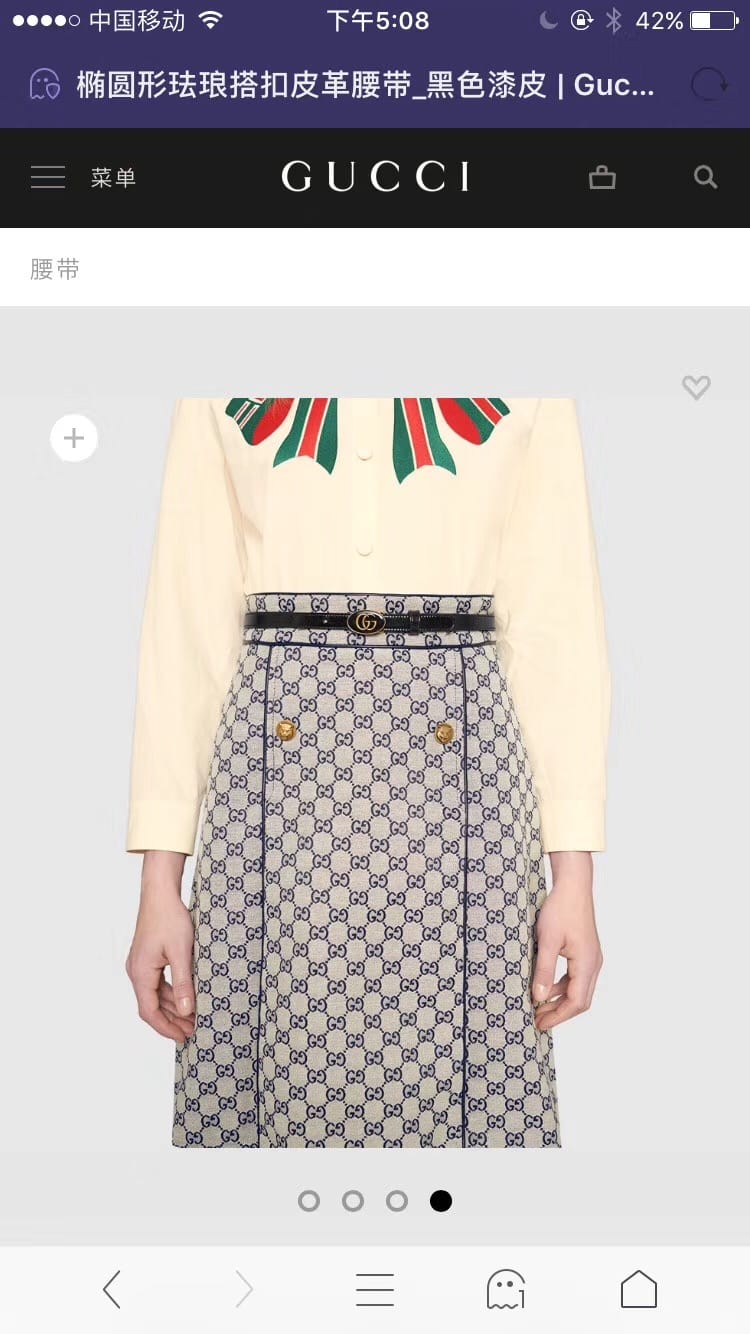This screenshot has height=1334, width=750.
Task: Go back to the previous page
Action: tap(112, 1290)
